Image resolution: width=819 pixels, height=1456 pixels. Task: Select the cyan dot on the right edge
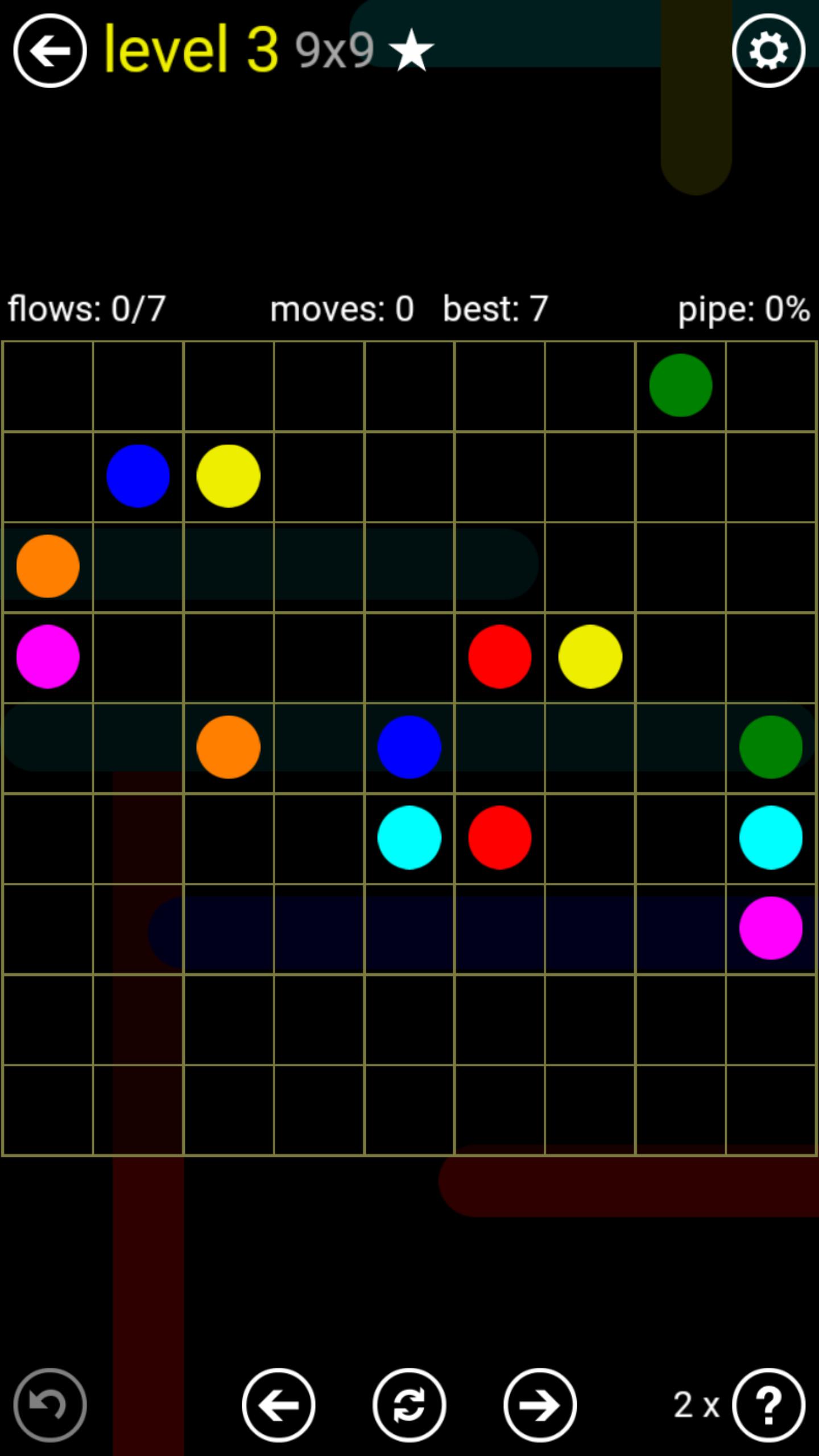pos(771,837)
